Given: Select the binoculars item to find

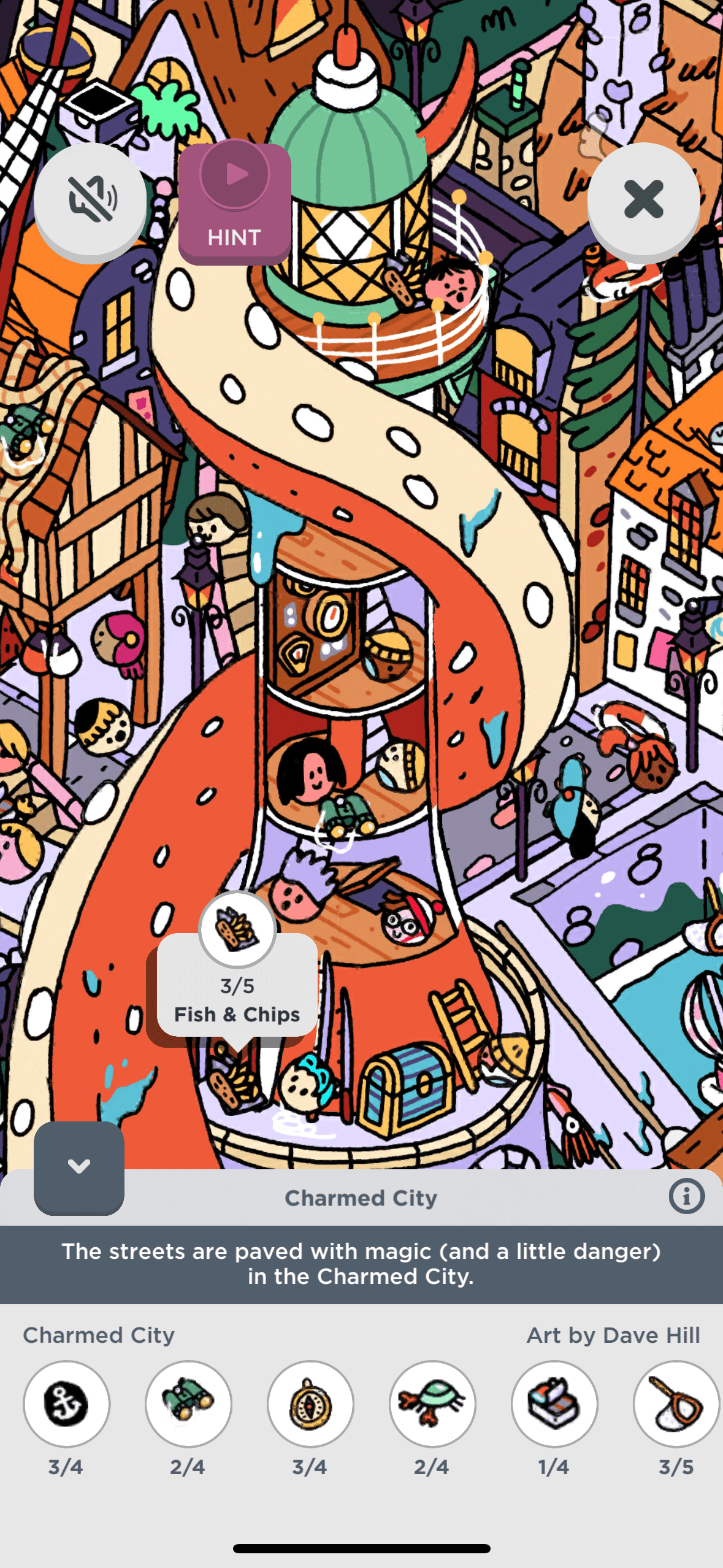Looking at the screenshot, I should click(188, 1404).
